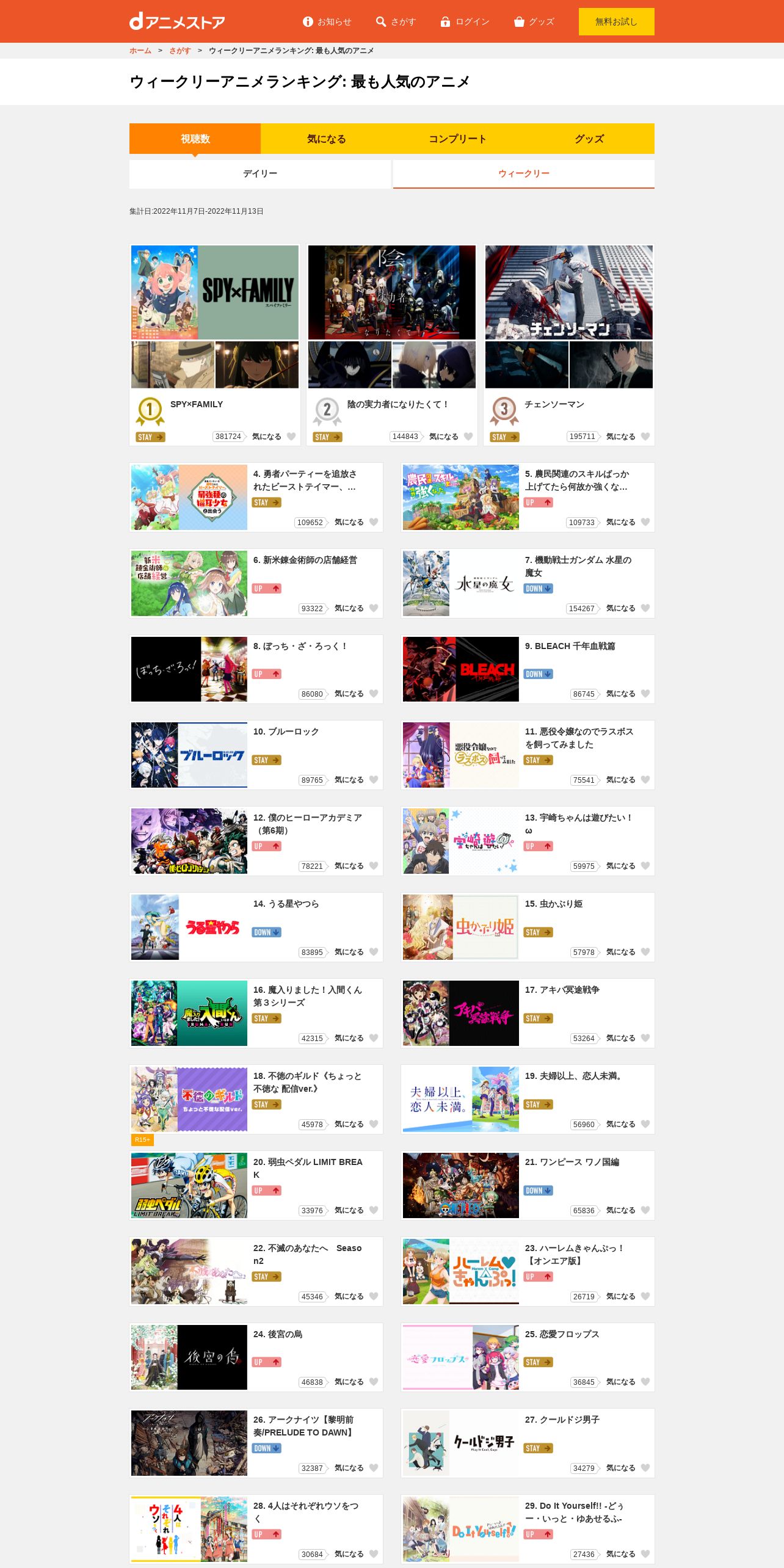Go to the ログイン login page
The image size is (784, 1568).
pyautogui.click(x=465, y=21)
